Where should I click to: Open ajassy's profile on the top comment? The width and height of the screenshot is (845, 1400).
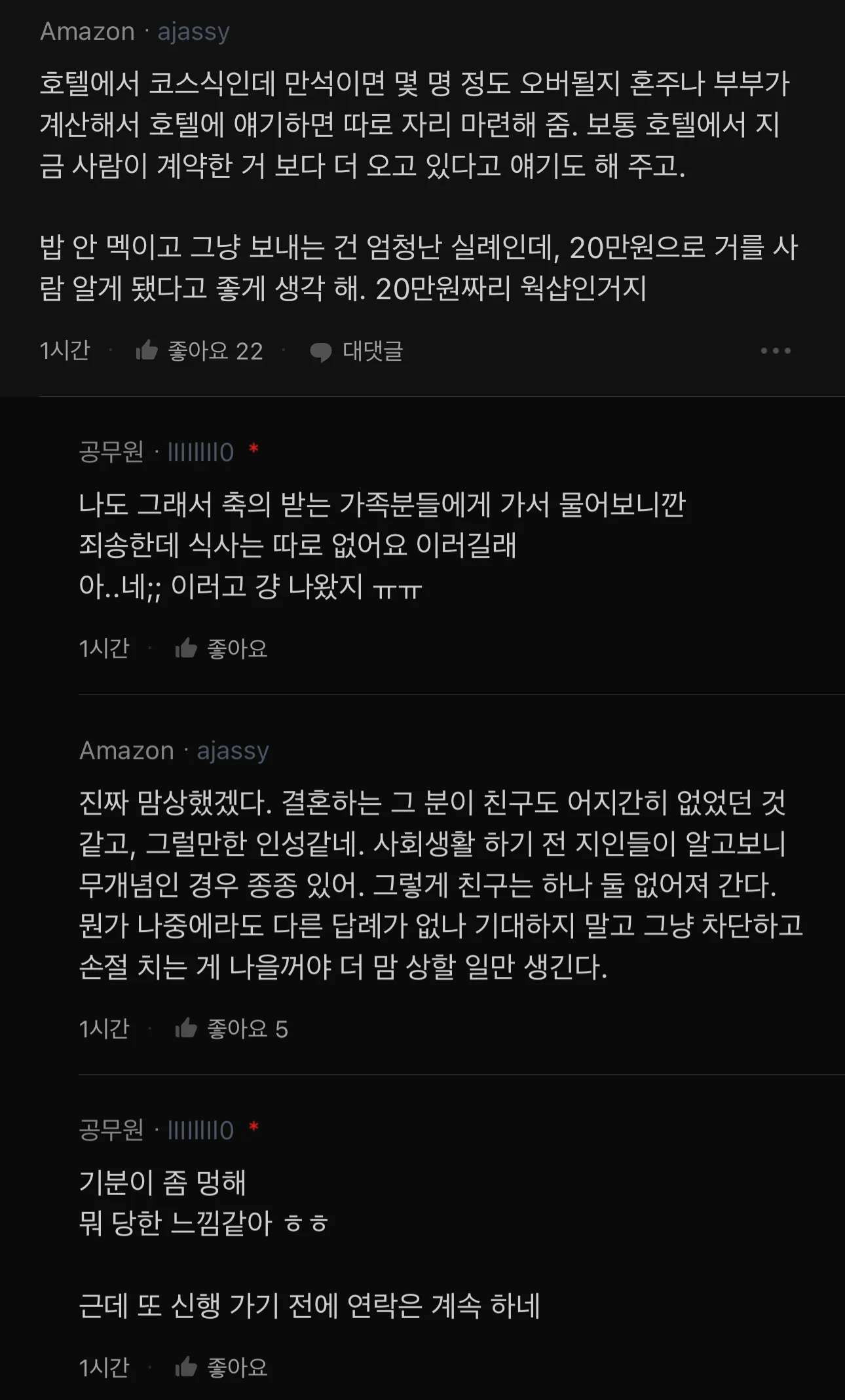coord(193,31)
